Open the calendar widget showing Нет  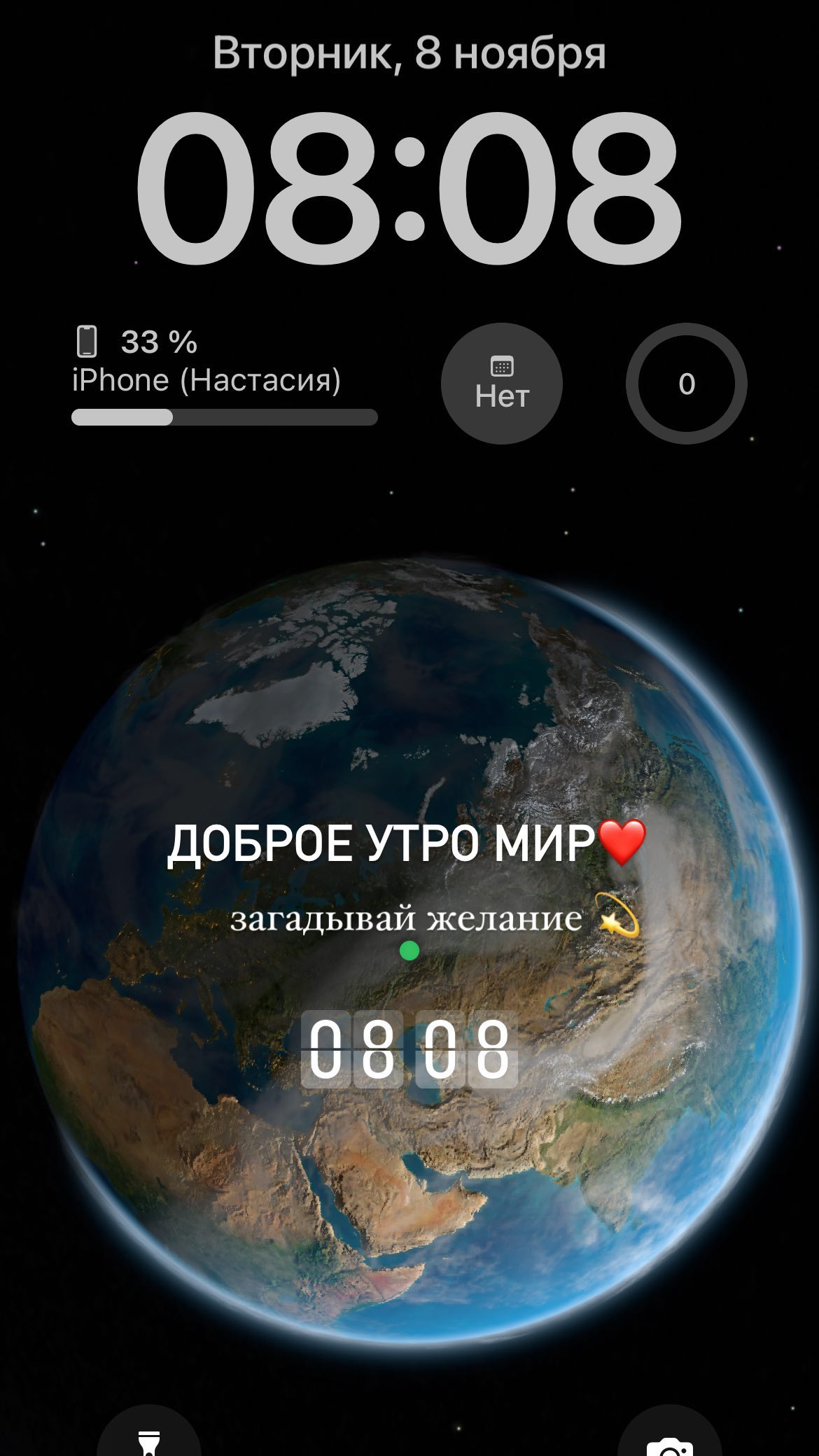click(502, 384)
